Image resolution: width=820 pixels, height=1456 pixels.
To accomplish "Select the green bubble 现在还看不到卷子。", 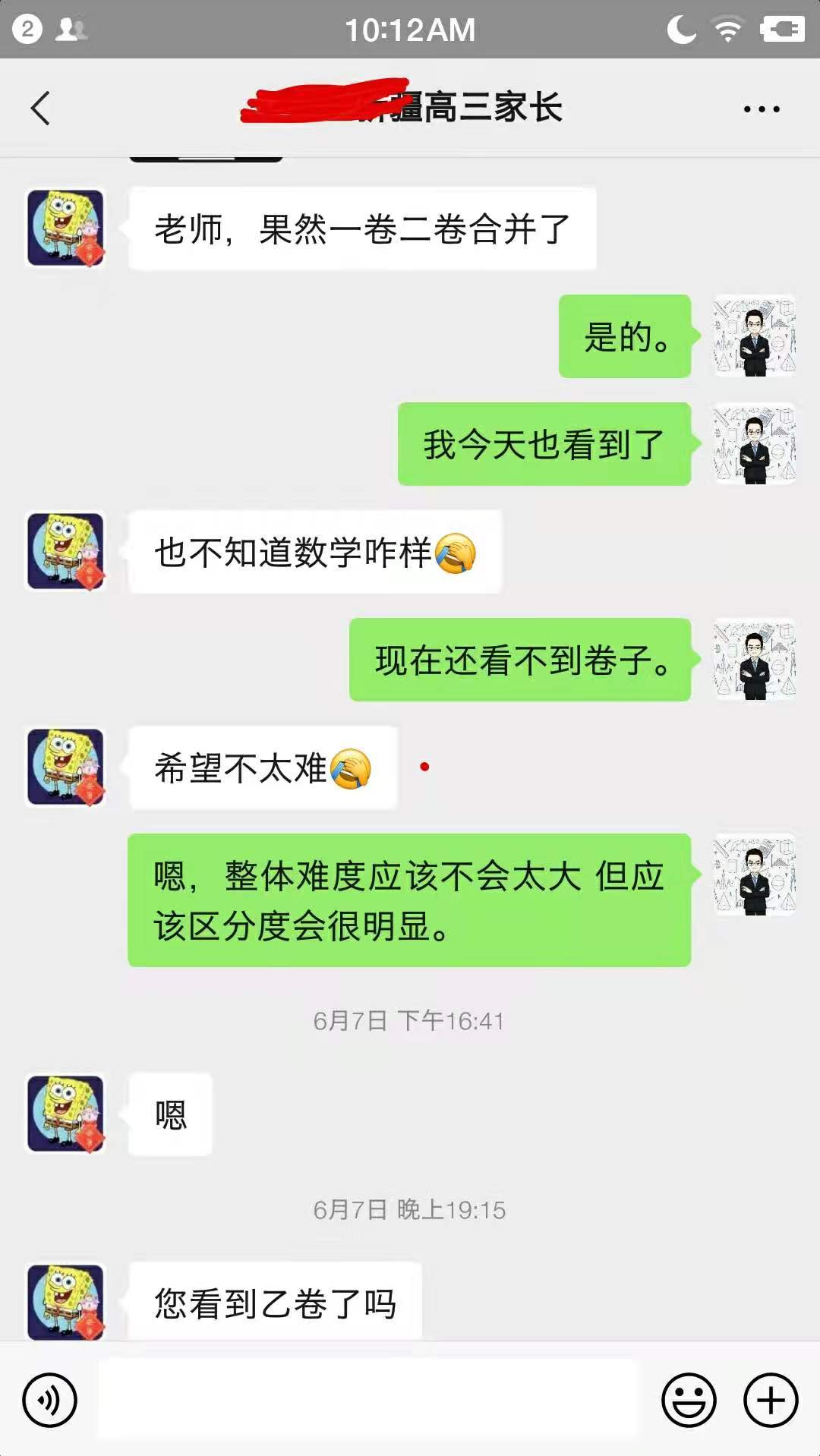I will coord(520,661).
